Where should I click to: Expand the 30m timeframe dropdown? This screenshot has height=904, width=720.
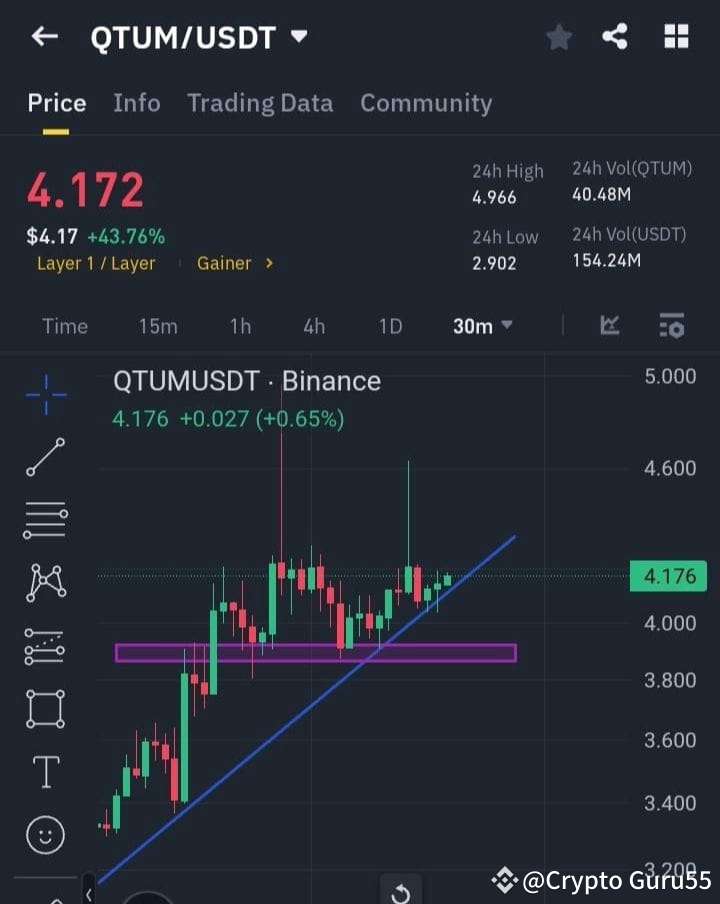click(483, 325)
